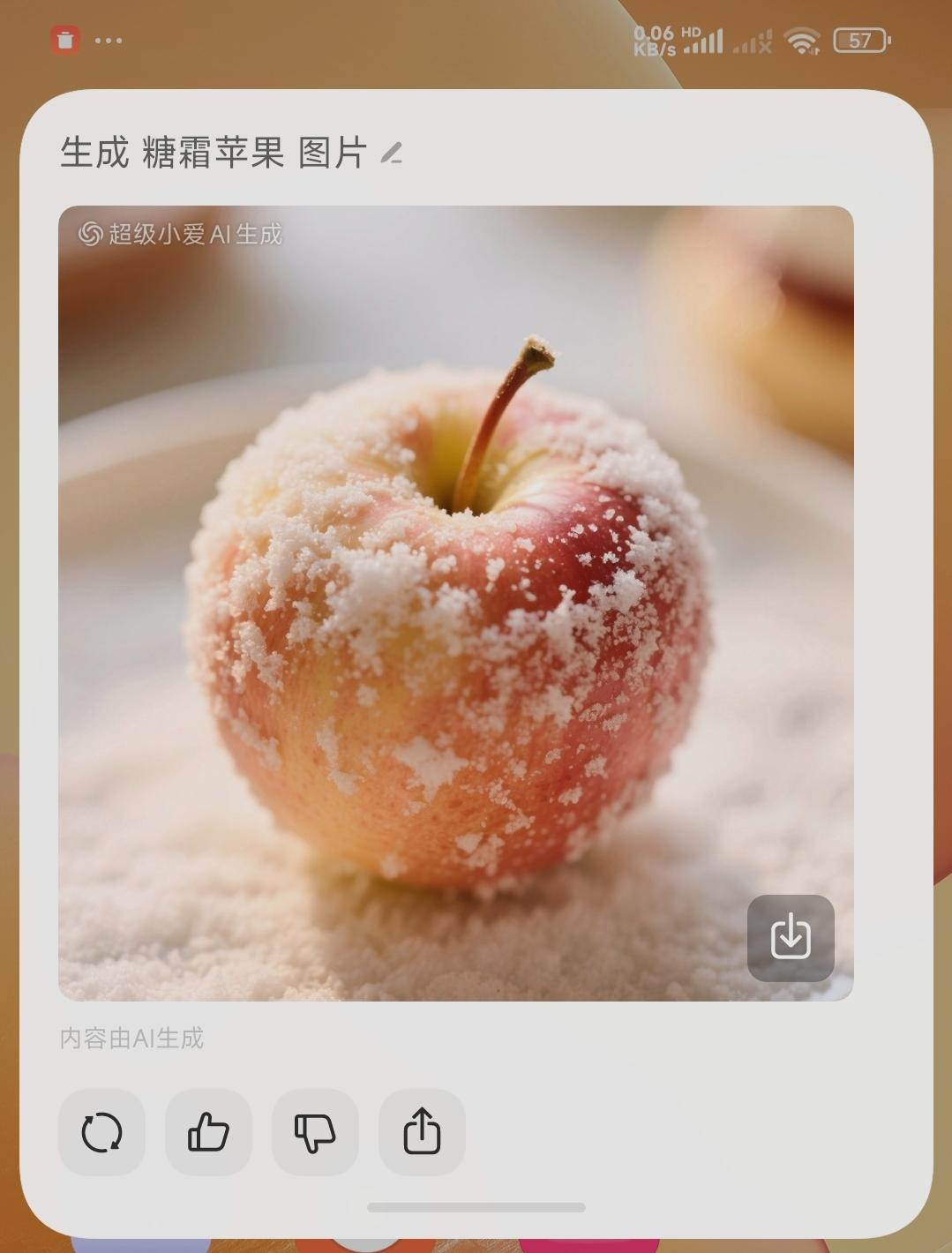The height and width of the screenshot is (1253, 952).
Task: Download the generated apple image
Action: (791, 937)
